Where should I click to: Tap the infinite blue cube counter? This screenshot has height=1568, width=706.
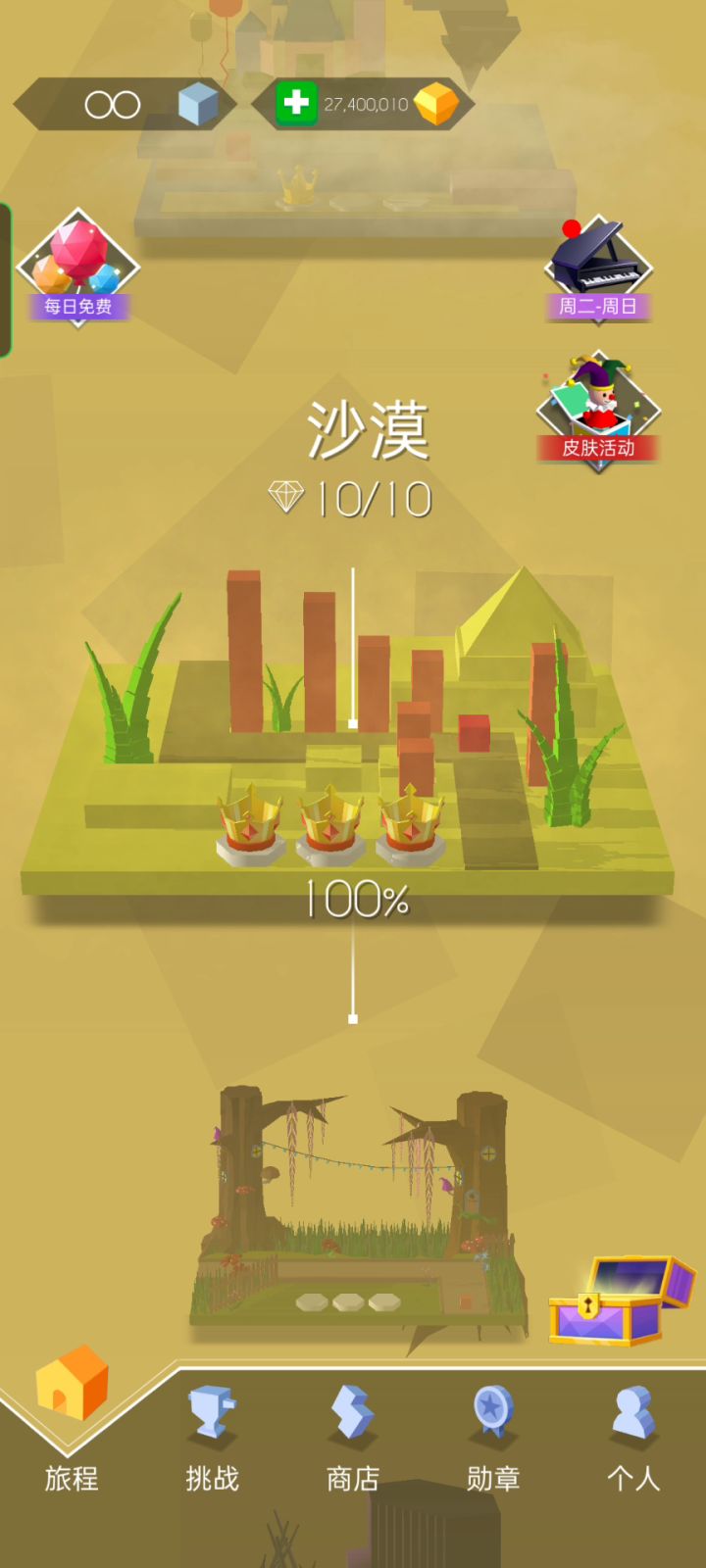coord(126,104)
